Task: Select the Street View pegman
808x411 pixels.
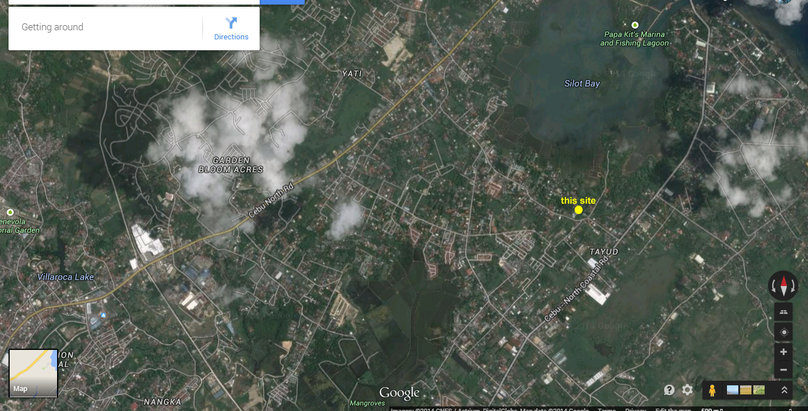Action: tap(712, 390)
